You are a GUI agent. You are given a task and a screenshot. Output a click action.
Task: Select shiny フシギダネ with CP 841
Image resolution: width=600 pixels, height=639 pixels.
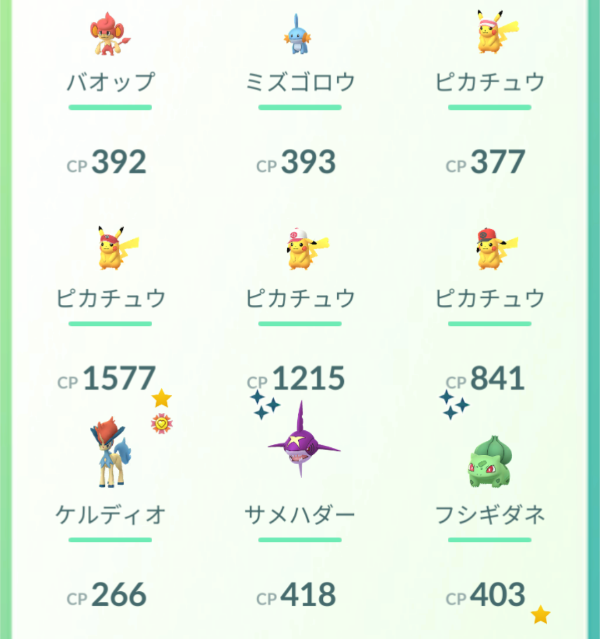(x=489, y=460)
